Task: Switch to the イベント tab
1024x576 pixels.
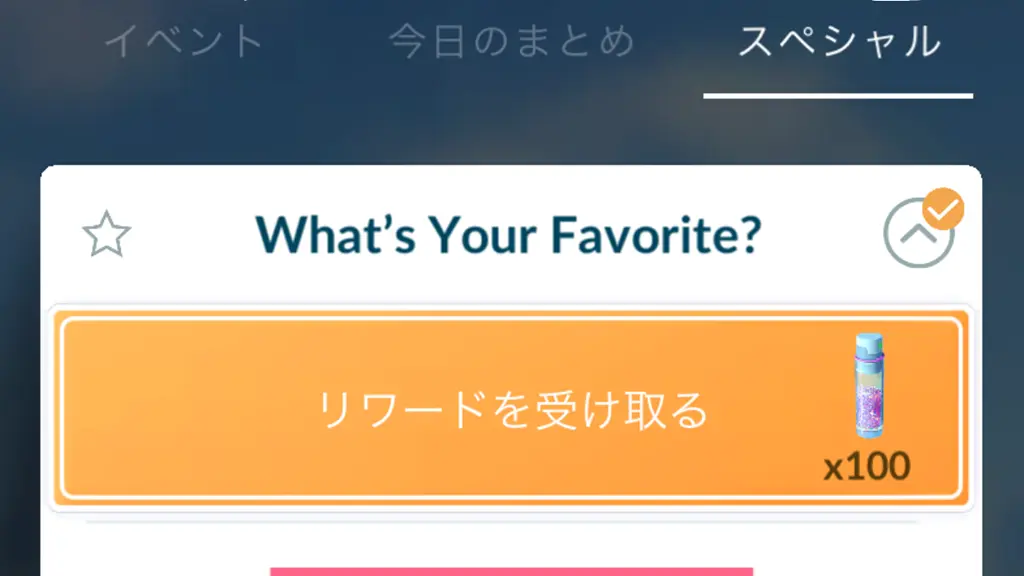Action: click(184, 42)
